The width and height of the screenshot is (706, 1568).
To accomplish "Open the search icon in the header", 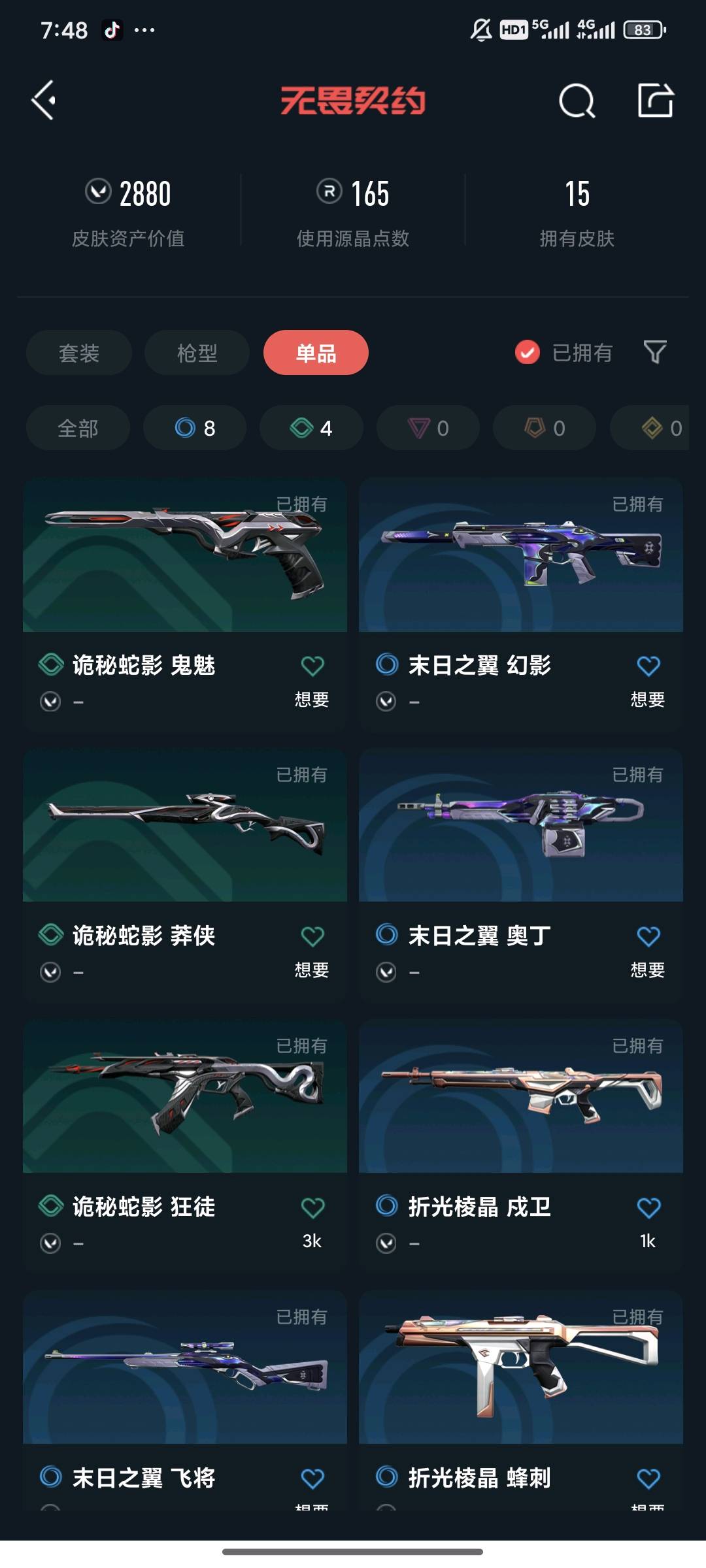I will coord(577,101).
